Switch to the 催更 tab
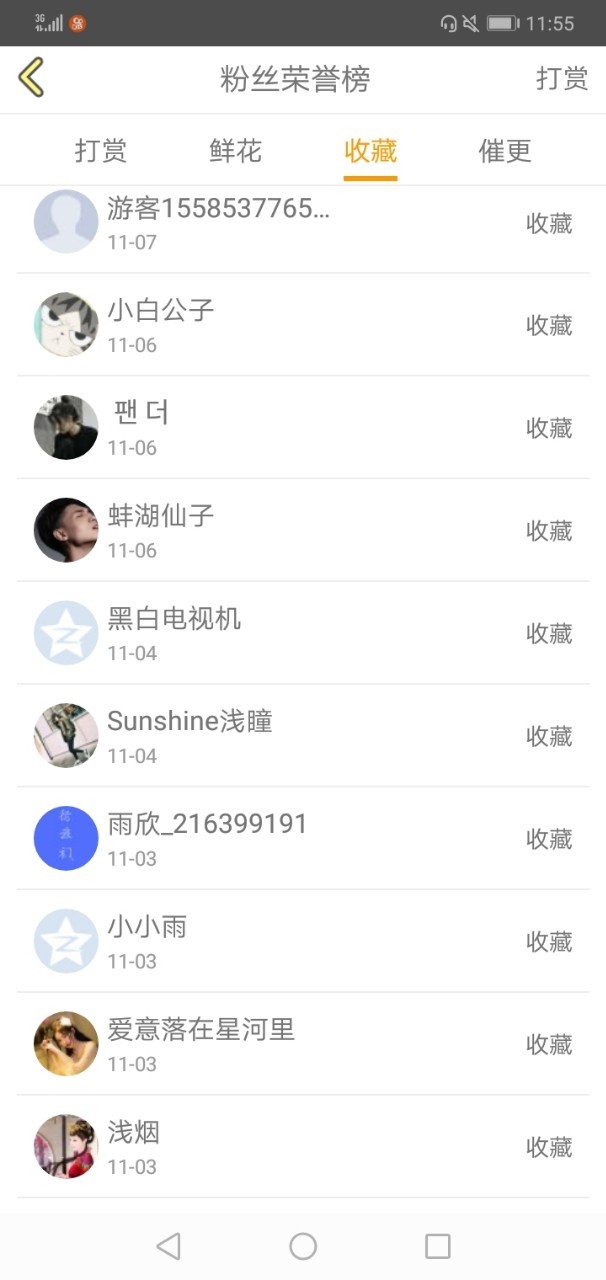The image size is (606, 1280). tap(505, 151)
